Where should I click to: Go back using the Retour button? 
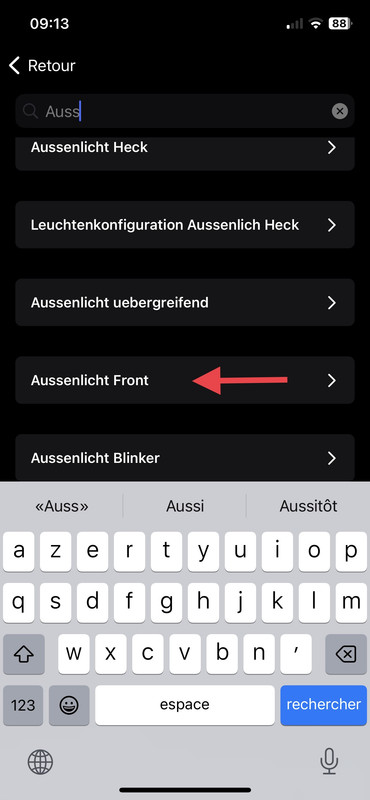(42, 65)
